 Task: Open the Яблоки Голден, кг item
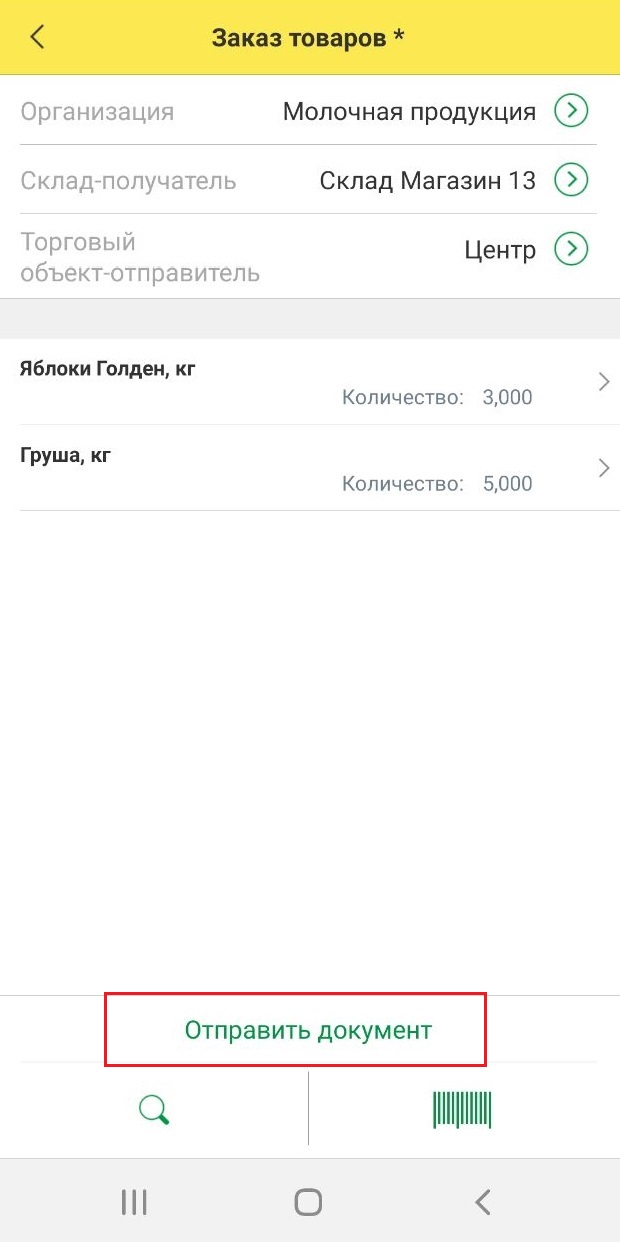pyautogui.click(x=310, y=382)
